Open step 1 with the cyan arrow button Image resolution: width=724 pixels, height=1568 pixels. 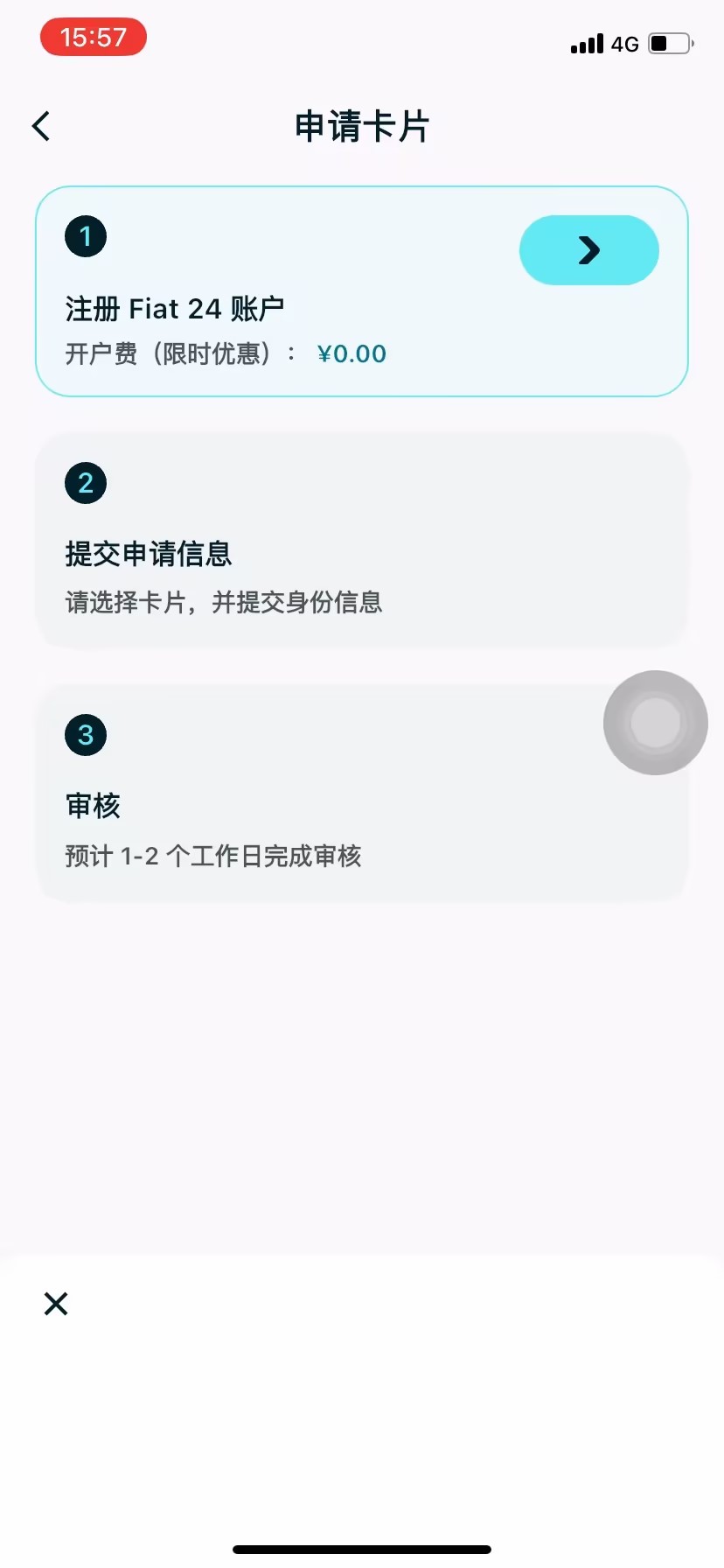(x=588, y=250)
